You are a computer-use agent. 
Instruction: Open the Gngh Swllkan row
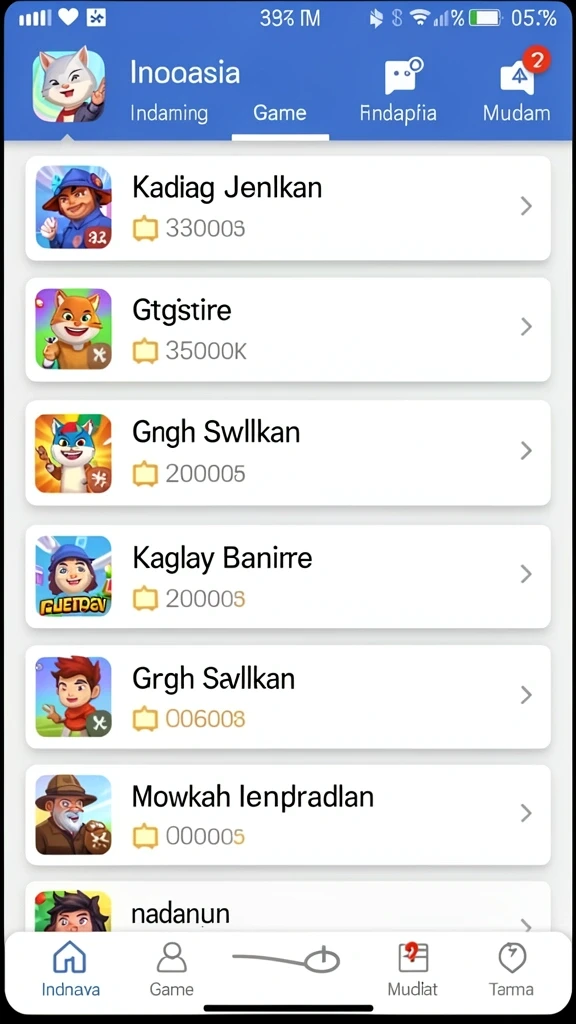pos(288,453)
